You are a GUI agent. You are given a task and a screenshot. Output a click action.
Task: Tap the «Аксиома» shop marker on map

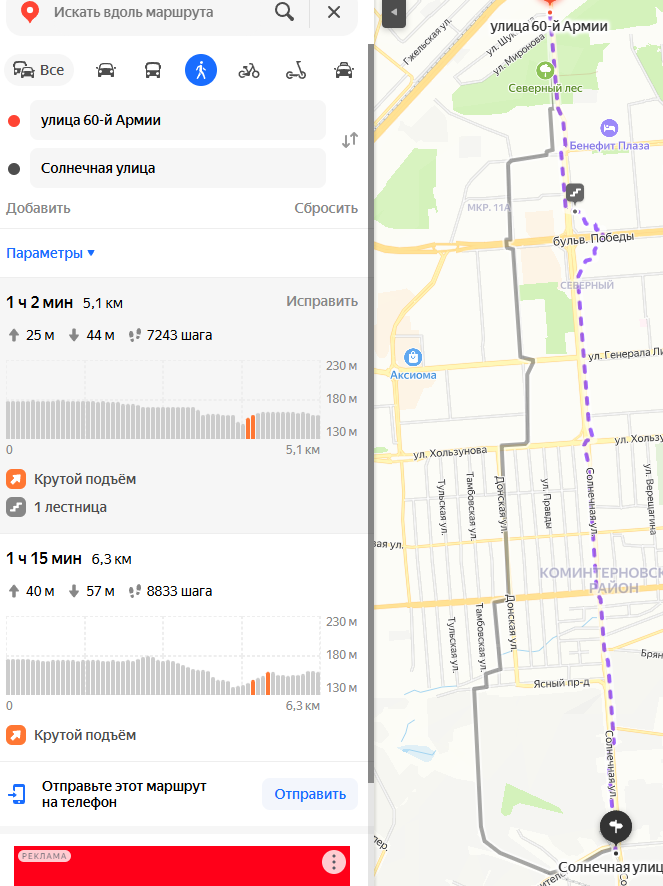point(413,357)
